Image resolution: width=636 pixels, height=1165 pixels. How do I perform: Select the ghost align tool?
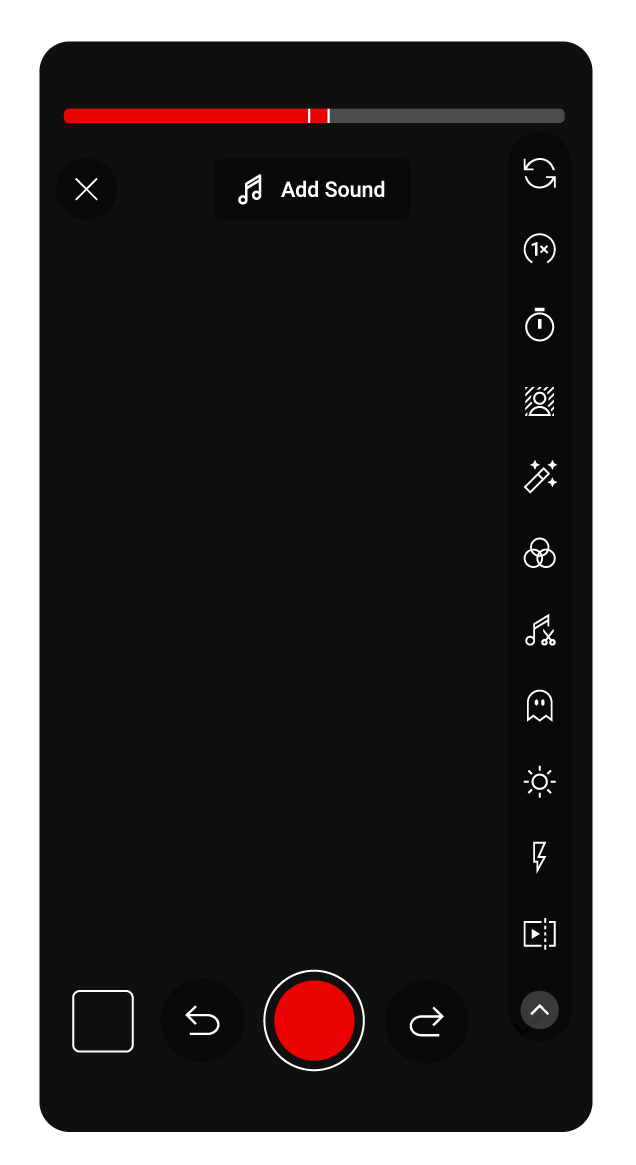(x=540, y=706)
